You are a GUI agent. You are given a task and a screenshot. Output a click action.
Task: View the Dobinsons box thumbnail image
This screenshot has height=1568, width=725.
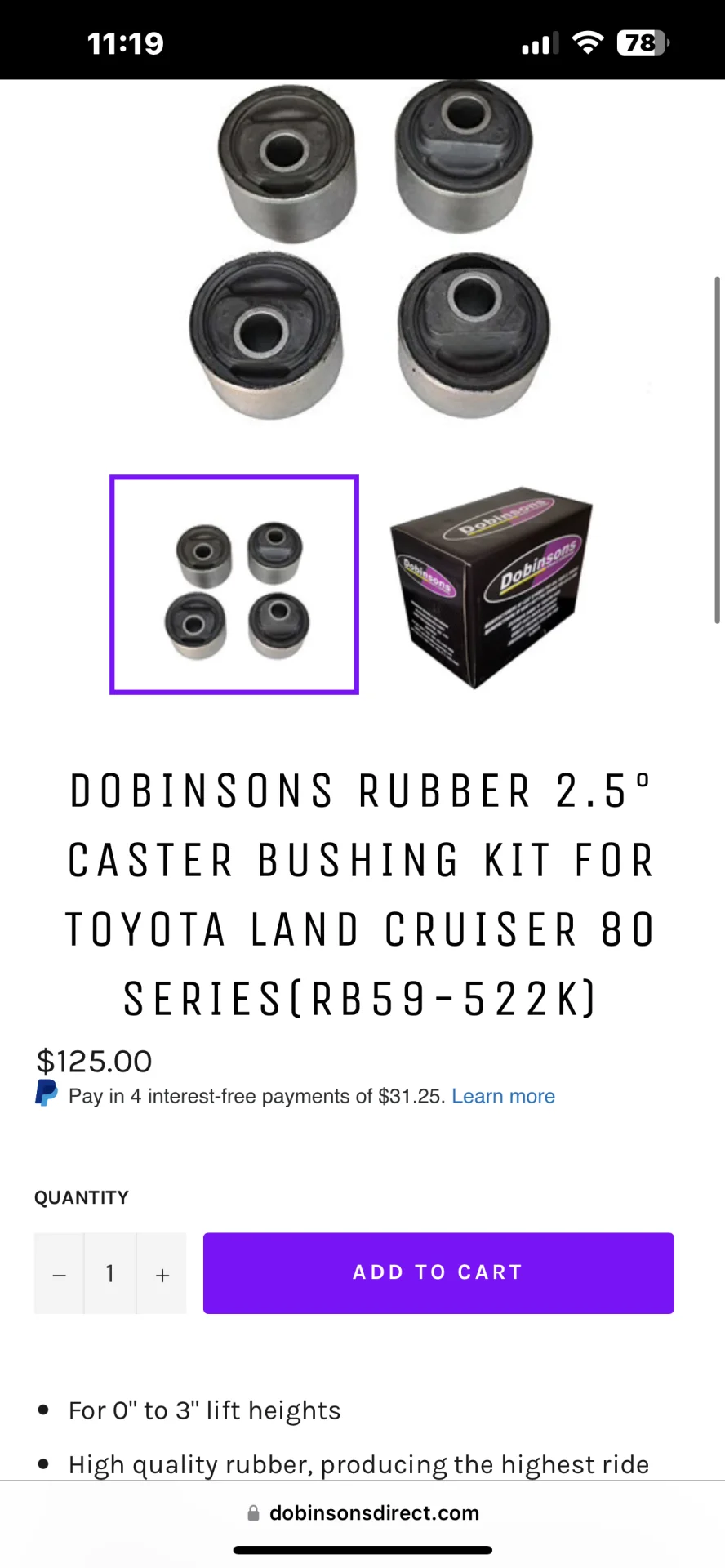tap(491, 586)
